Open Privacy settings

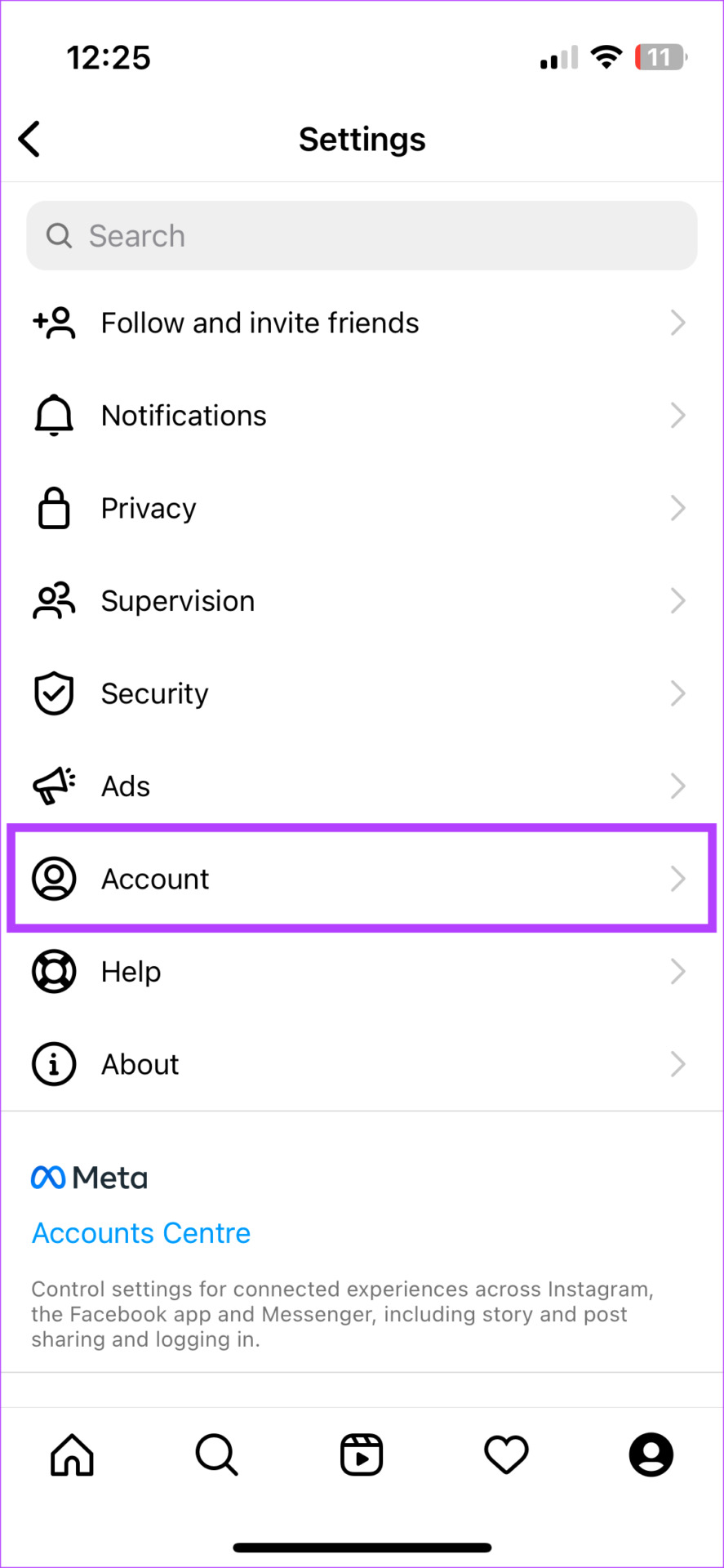362,508
